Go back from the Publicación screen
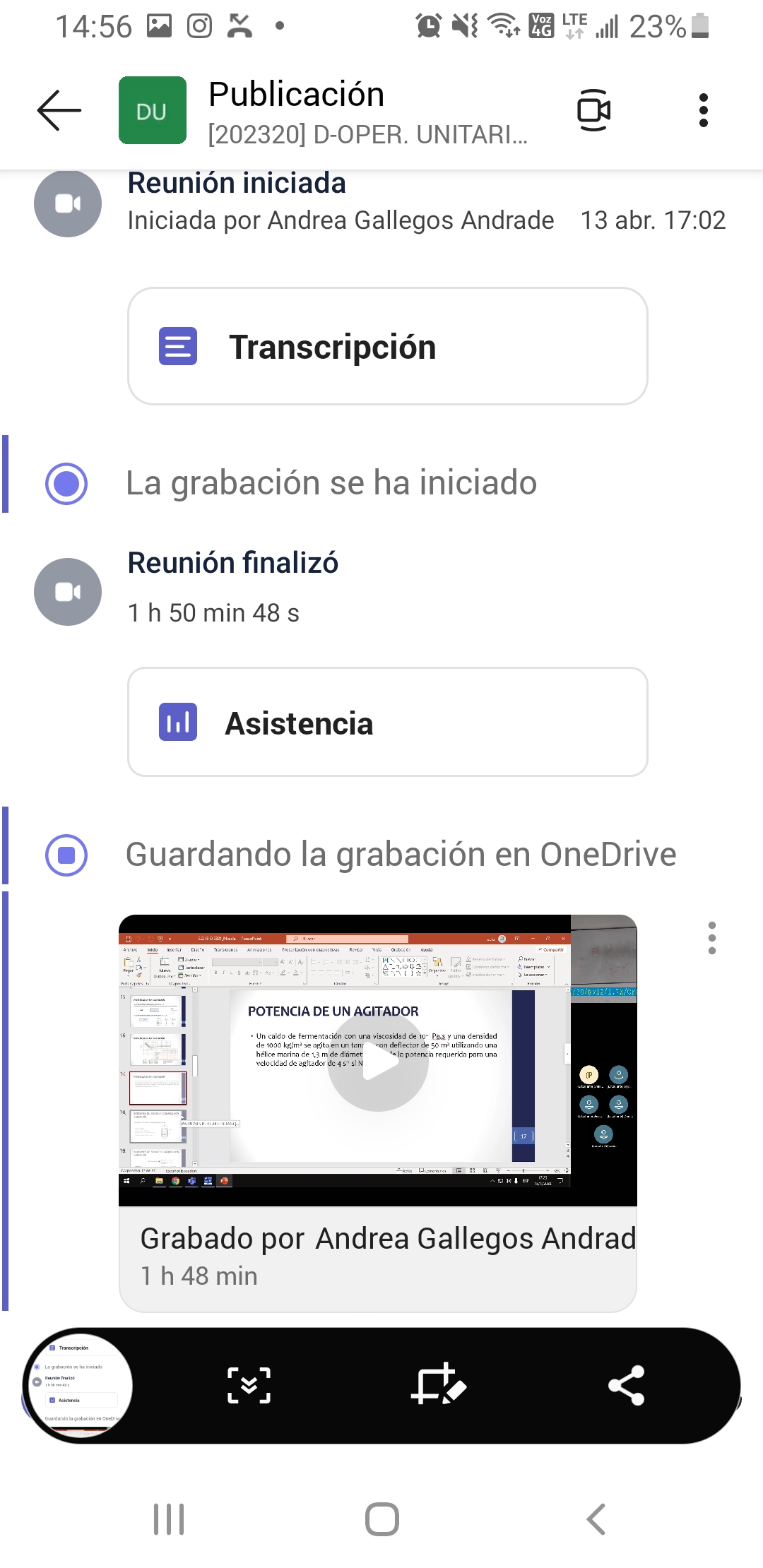This screenshot has width=763, height=1568. pos(59,111)
